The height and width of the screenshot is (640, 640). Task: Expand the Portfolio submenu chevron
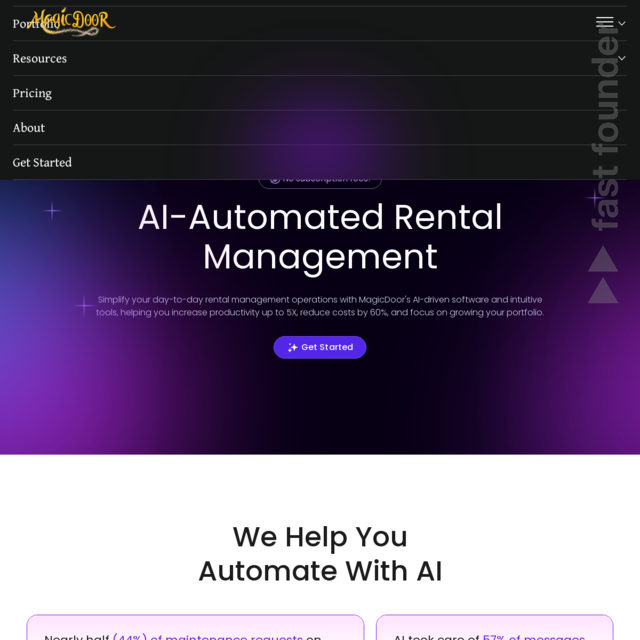point(622,23)
